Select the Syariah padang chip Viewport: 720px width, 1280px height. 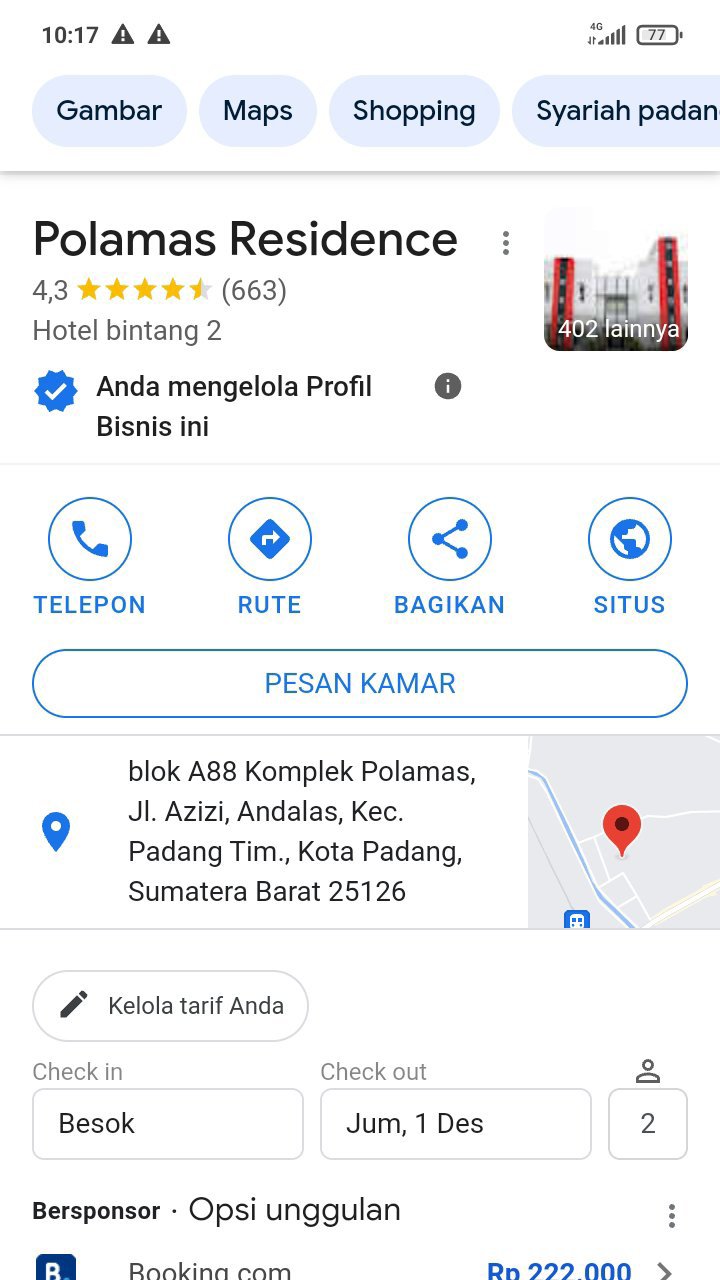coord(620,111)
